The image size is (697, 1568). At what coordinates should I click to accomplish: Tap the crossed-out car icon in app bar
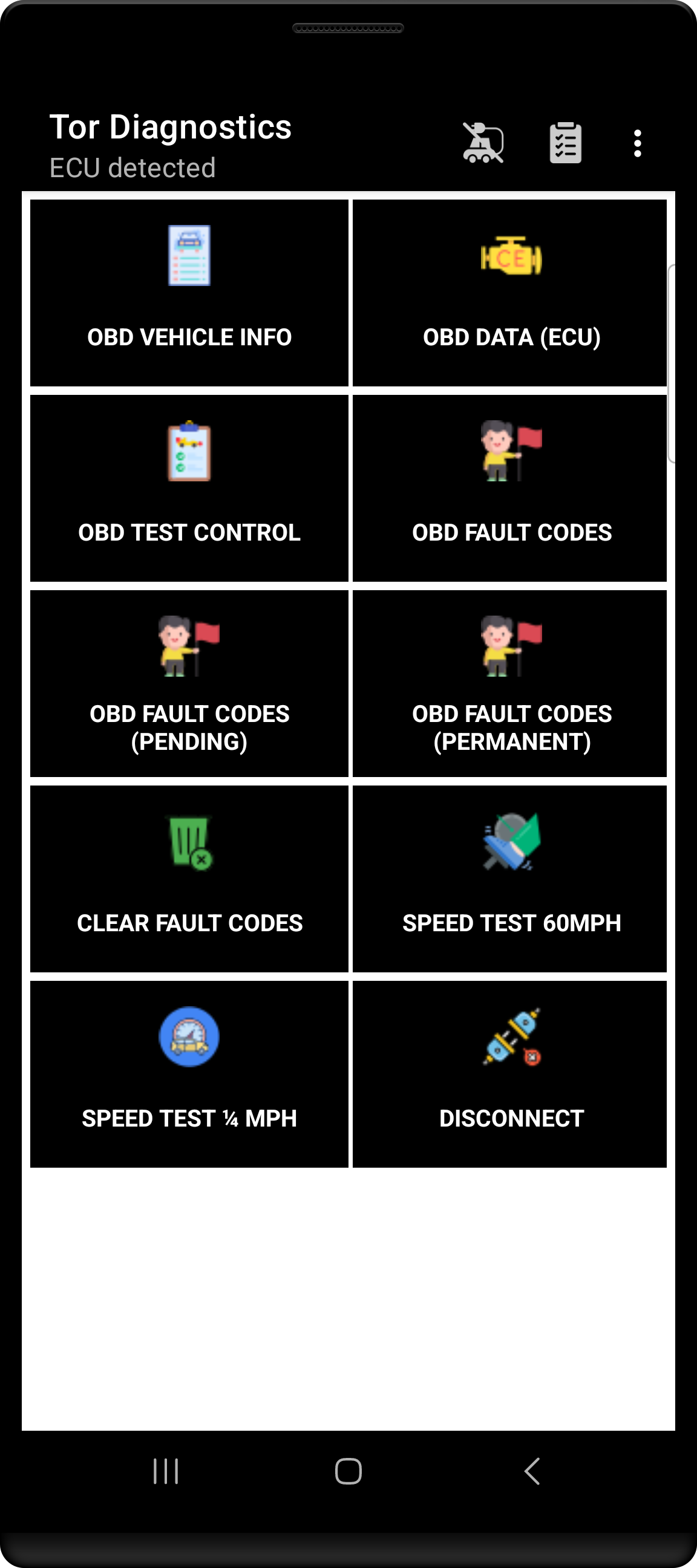click(483, 144)
